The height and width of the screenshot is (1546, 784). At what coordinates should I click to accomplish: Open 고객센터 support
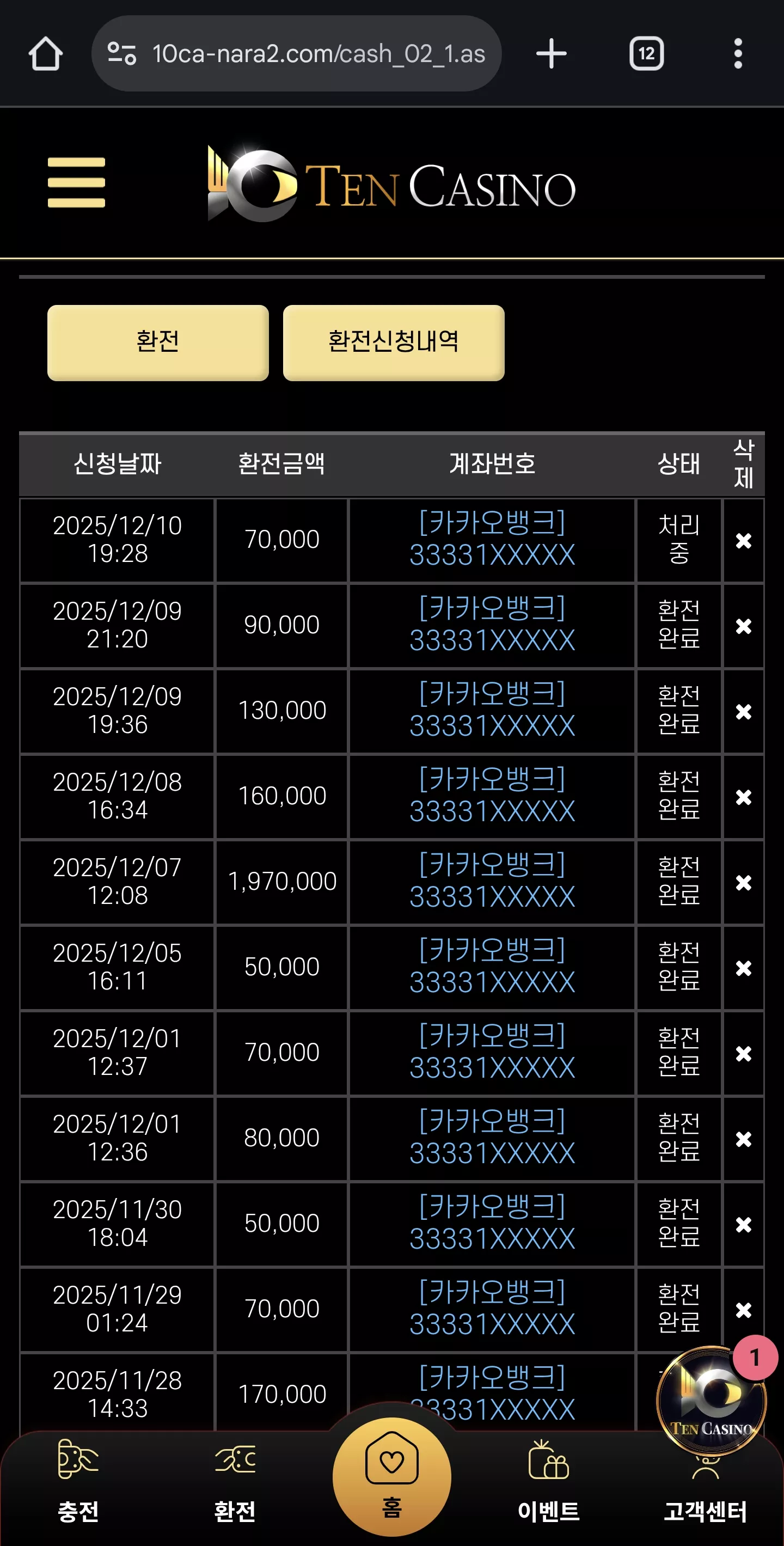[706, 1494]
